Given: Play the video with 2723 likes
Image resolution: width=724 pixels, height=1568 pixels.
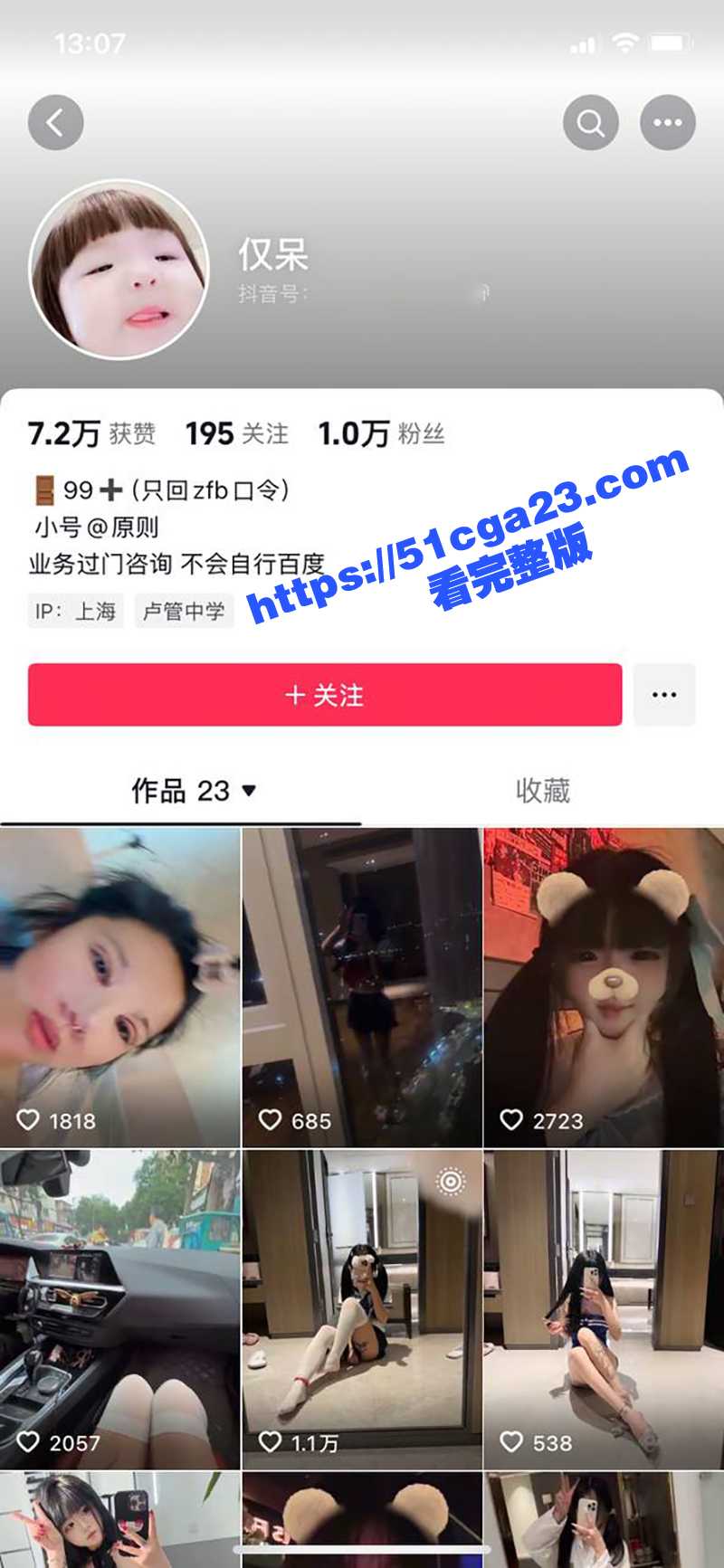Looking at the screenshot, I should 604,988.
